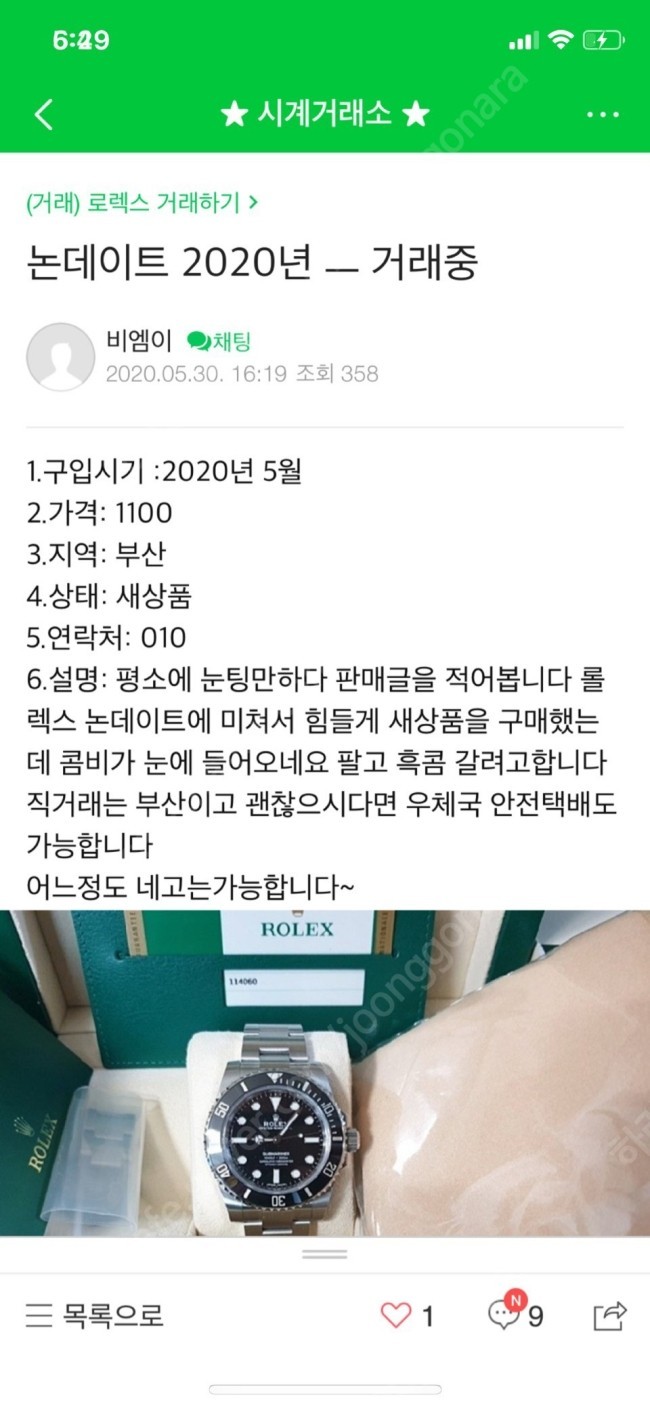
Task: View 비엠이's profile picture
Action: pyautogui.click(x=60, y=356)
